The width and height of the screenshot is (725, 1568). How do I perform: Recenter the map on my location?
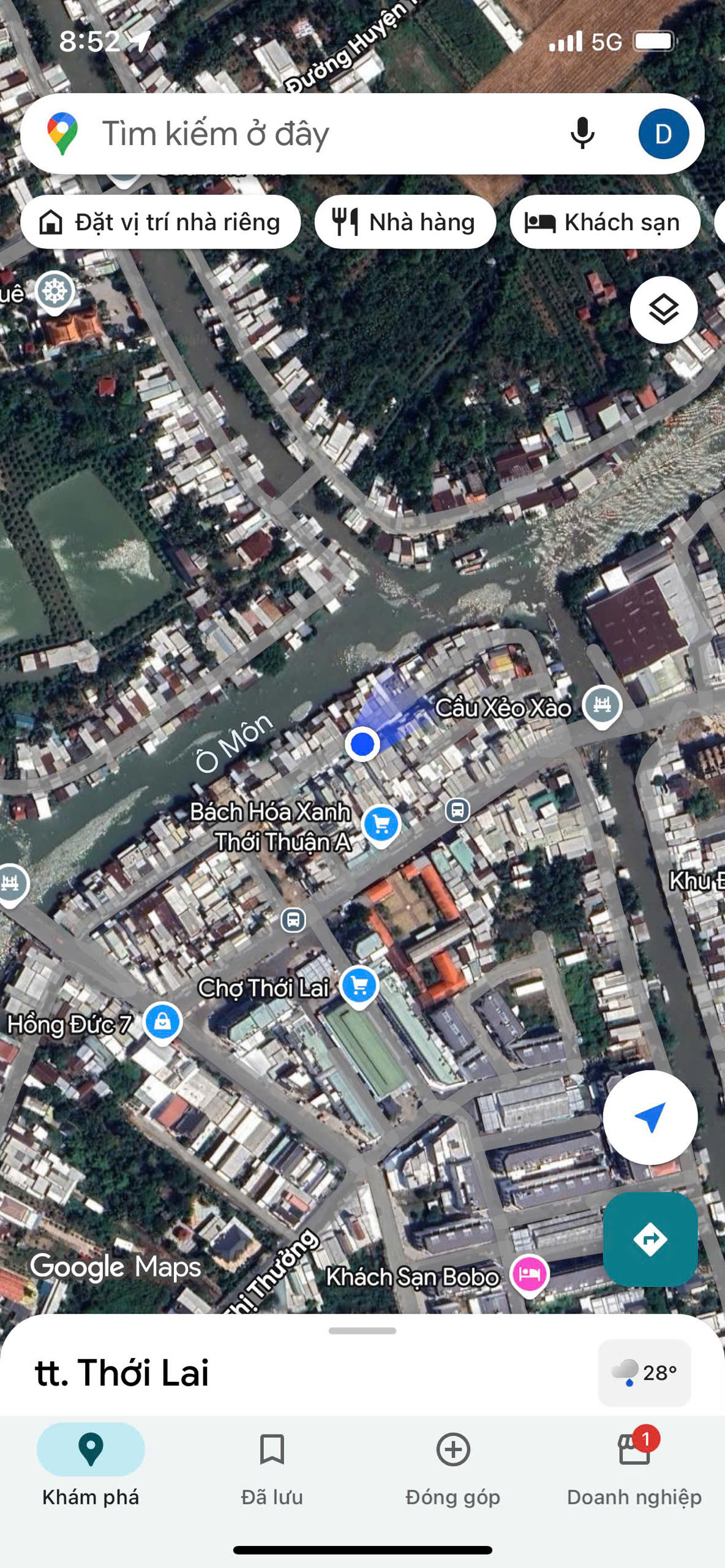(x=650, y=1117)
